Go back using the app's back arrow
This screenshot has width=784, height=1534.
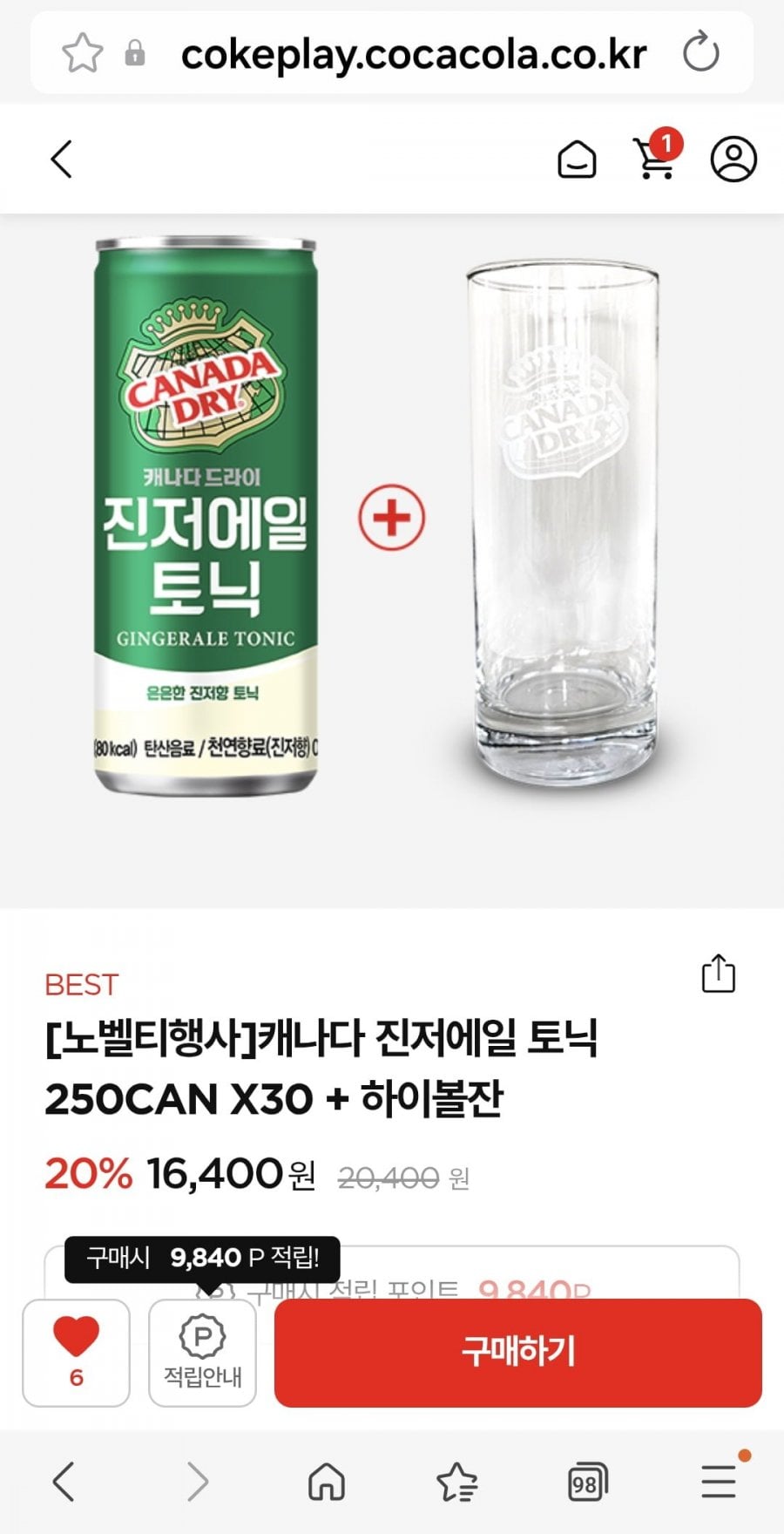pyautogui.click(x=61, y=160)
